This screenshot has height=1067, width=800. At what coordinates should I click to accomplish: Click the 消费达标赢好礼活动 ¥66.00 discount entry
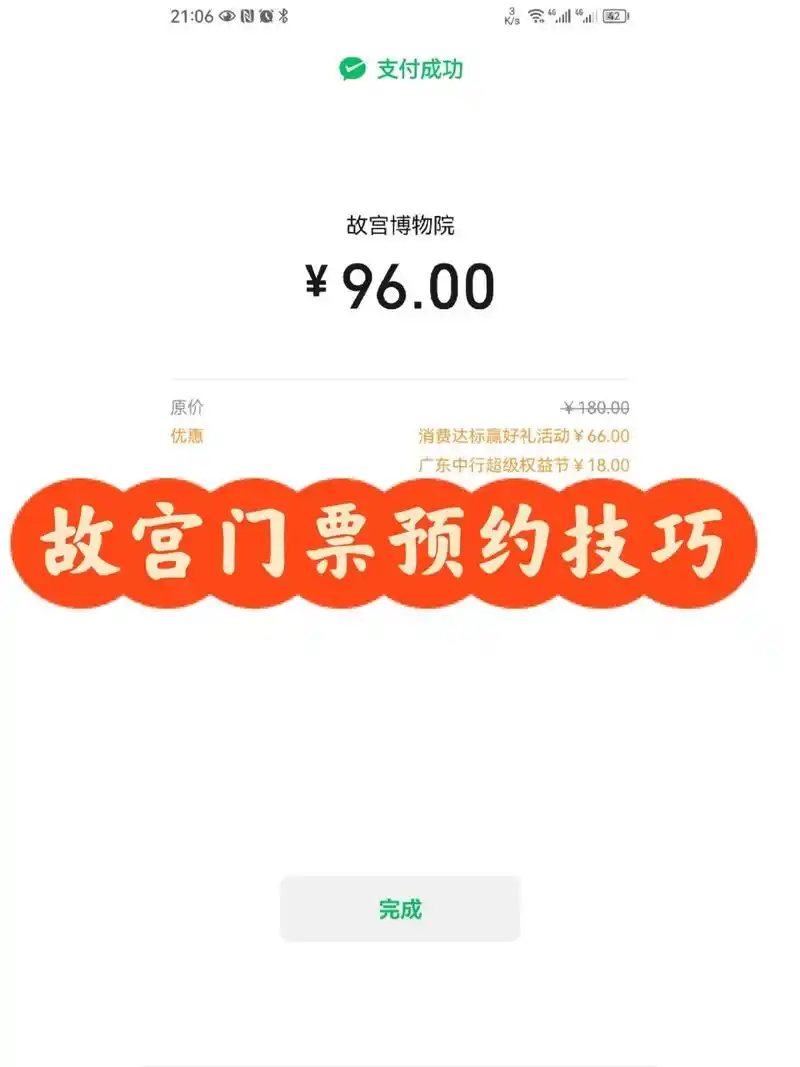[524, 437]
